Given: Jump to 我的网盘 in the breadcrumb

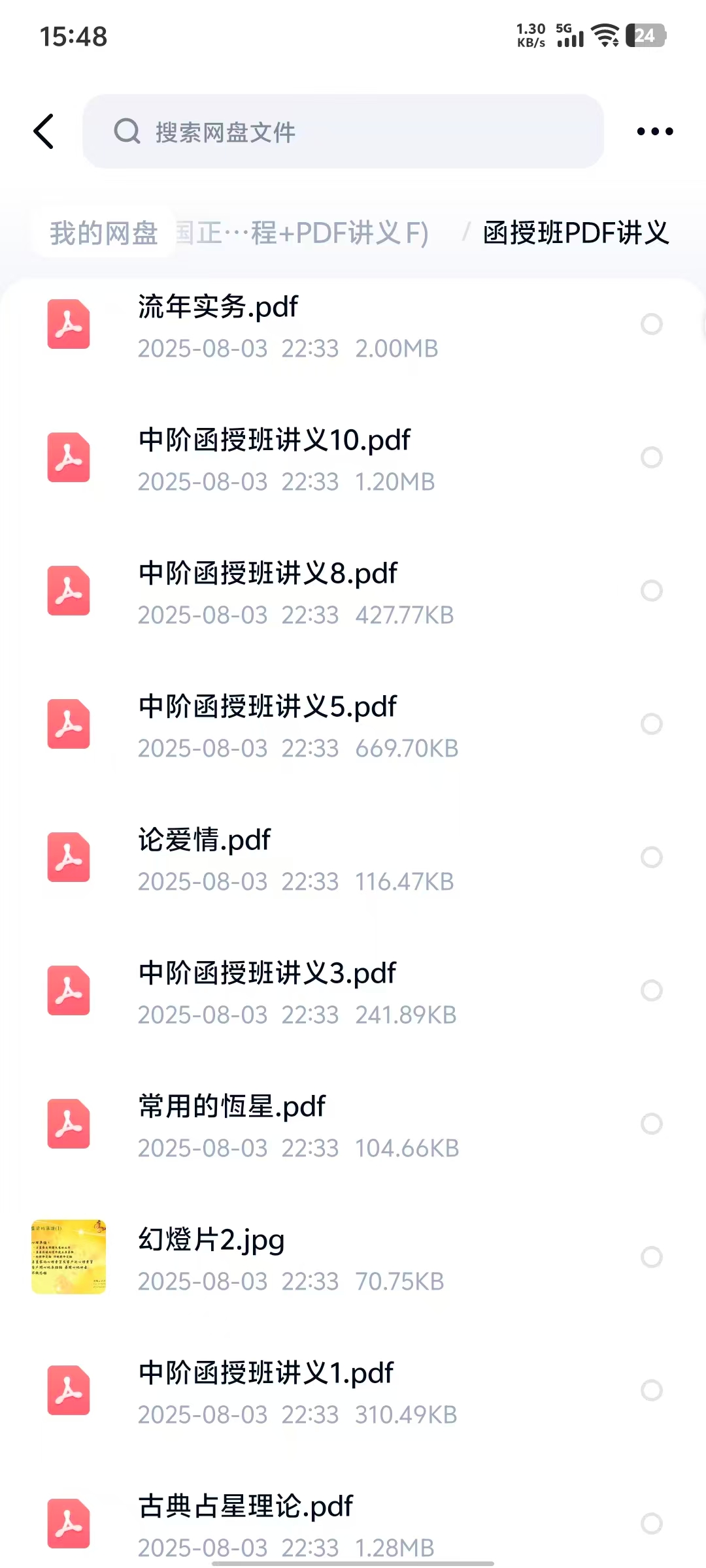Looking at the screenshot, I should point(104,233).
